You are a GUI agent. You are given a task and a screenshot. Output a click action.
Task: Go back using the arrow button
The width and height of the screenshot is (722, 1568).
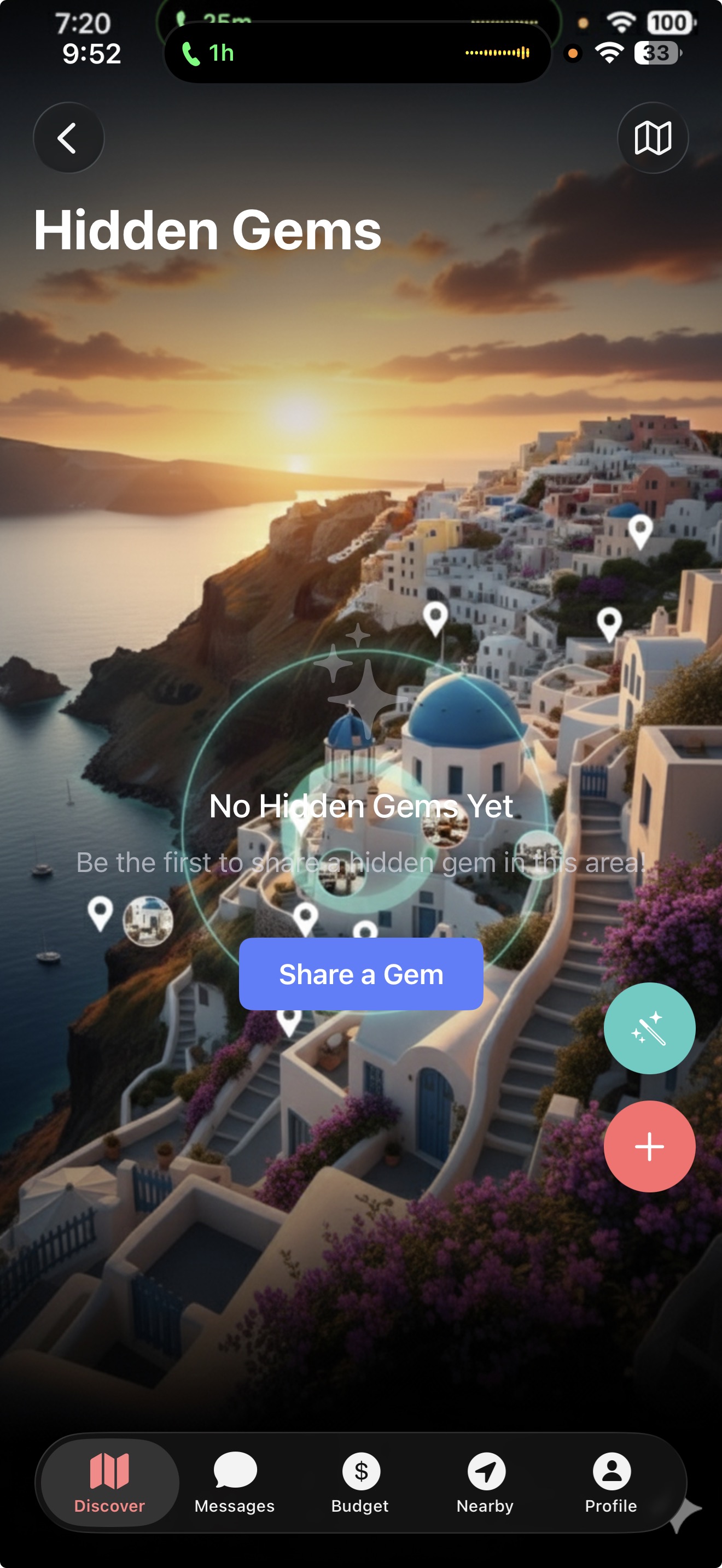68,138
